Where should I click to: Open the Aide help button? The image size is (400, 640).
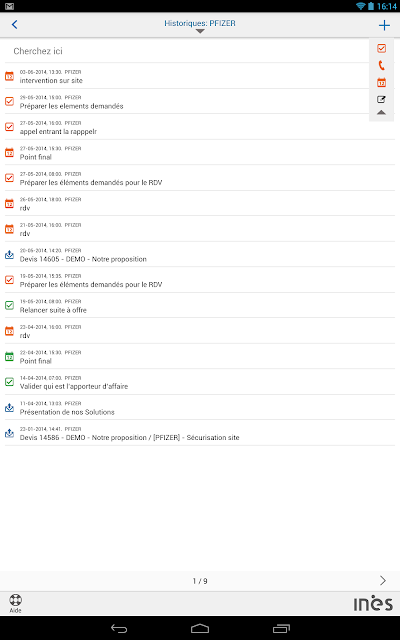[x=16, y=603]
